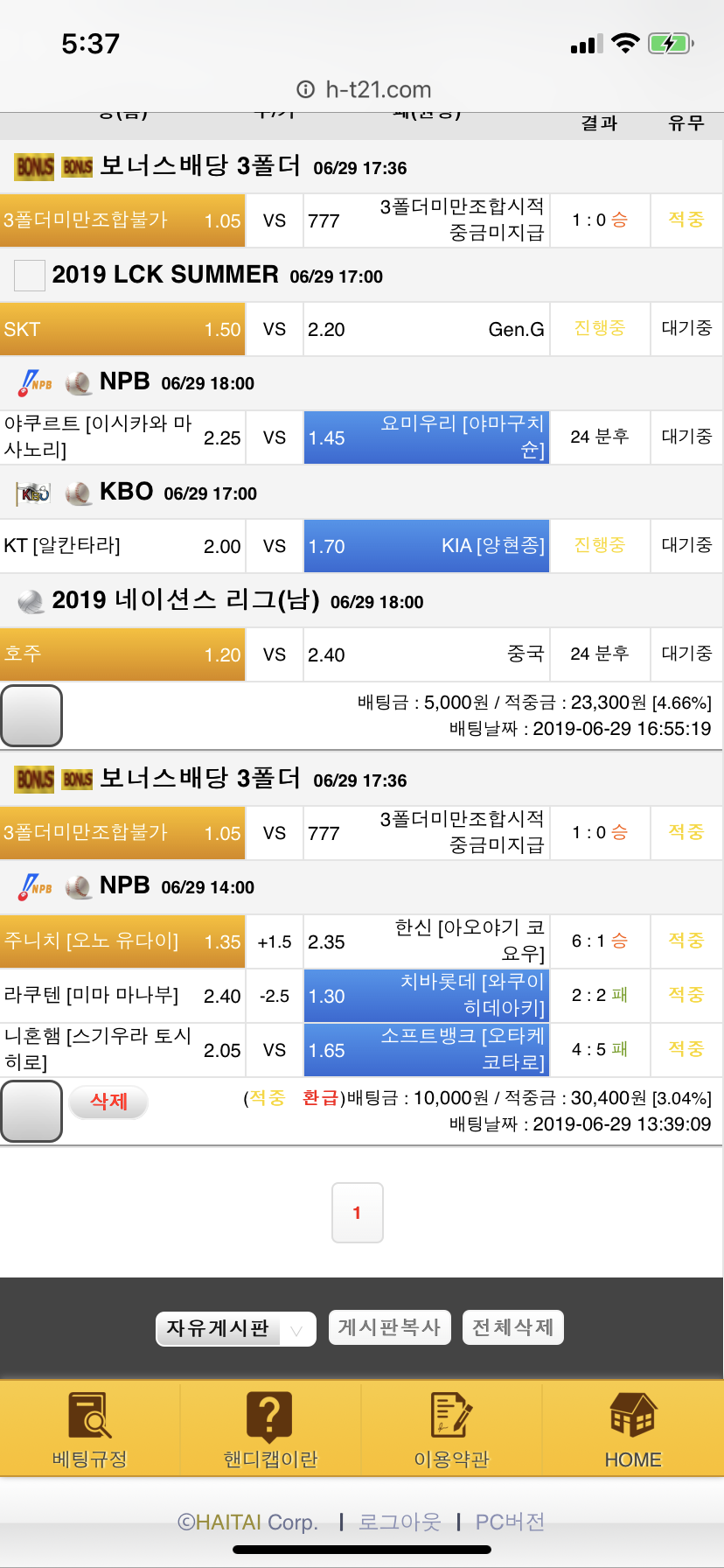Screen dimensions: 724x1568
Task: Tap the 삭제 delete button
Action: [108, 1102]
